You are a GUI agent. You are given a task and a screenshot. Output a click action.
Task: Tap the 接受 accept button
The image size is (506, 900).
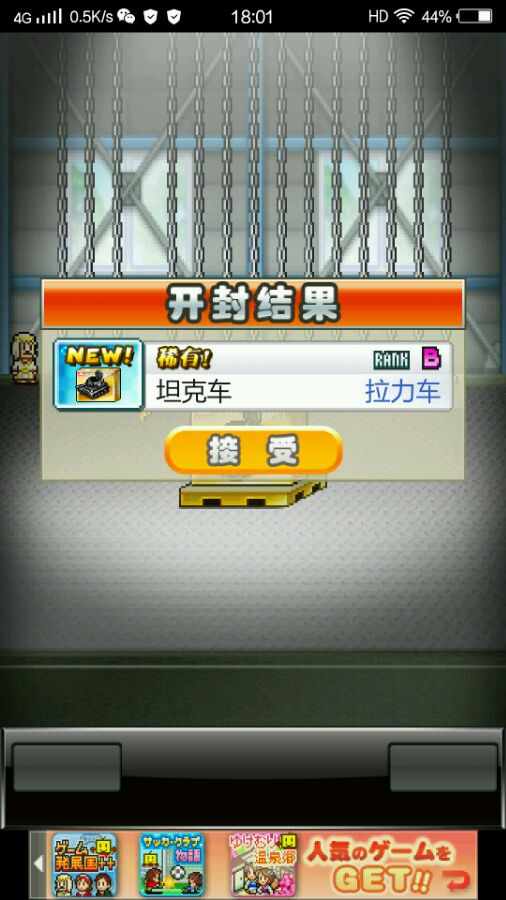(253, 451)
